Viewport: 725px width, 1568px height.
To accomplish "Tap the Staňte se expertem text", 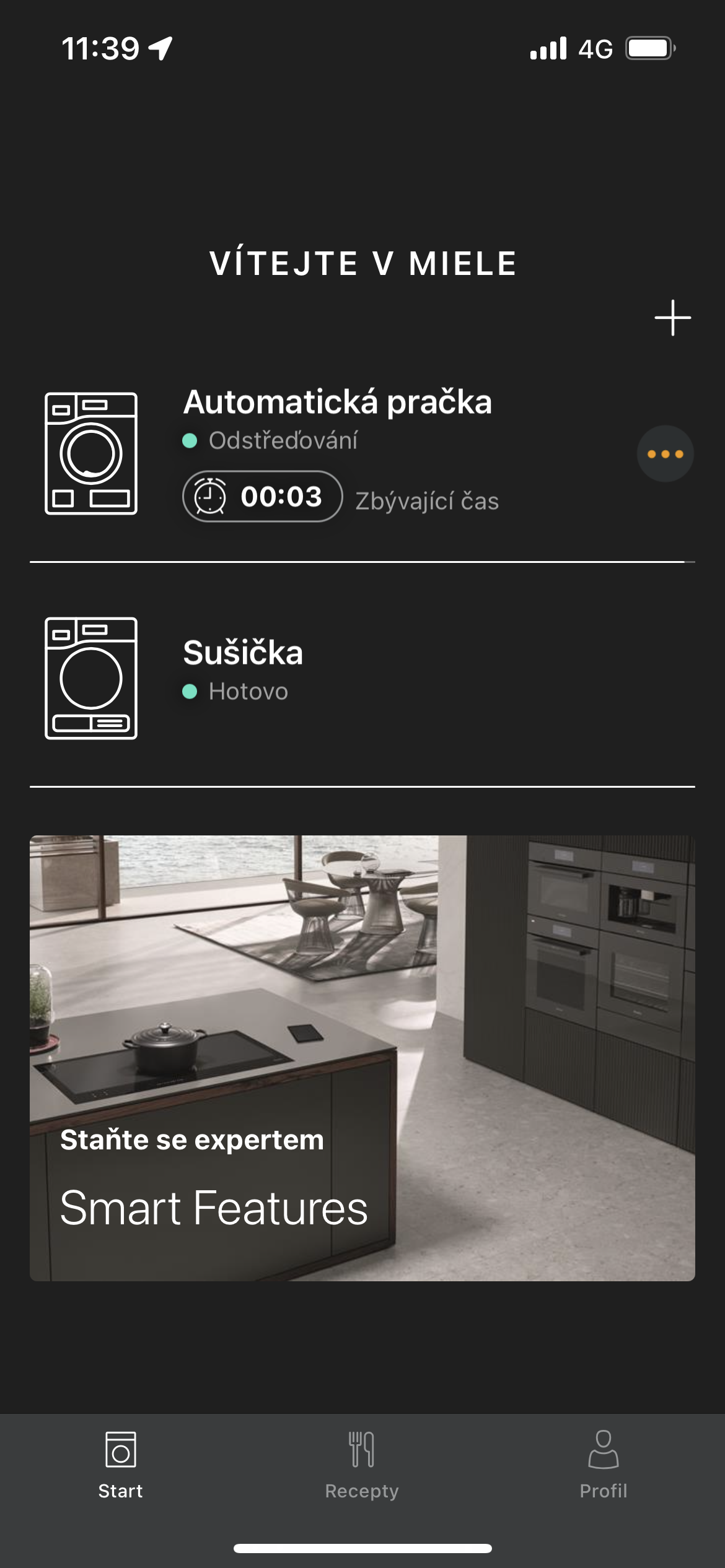I will click(192, 1139).
